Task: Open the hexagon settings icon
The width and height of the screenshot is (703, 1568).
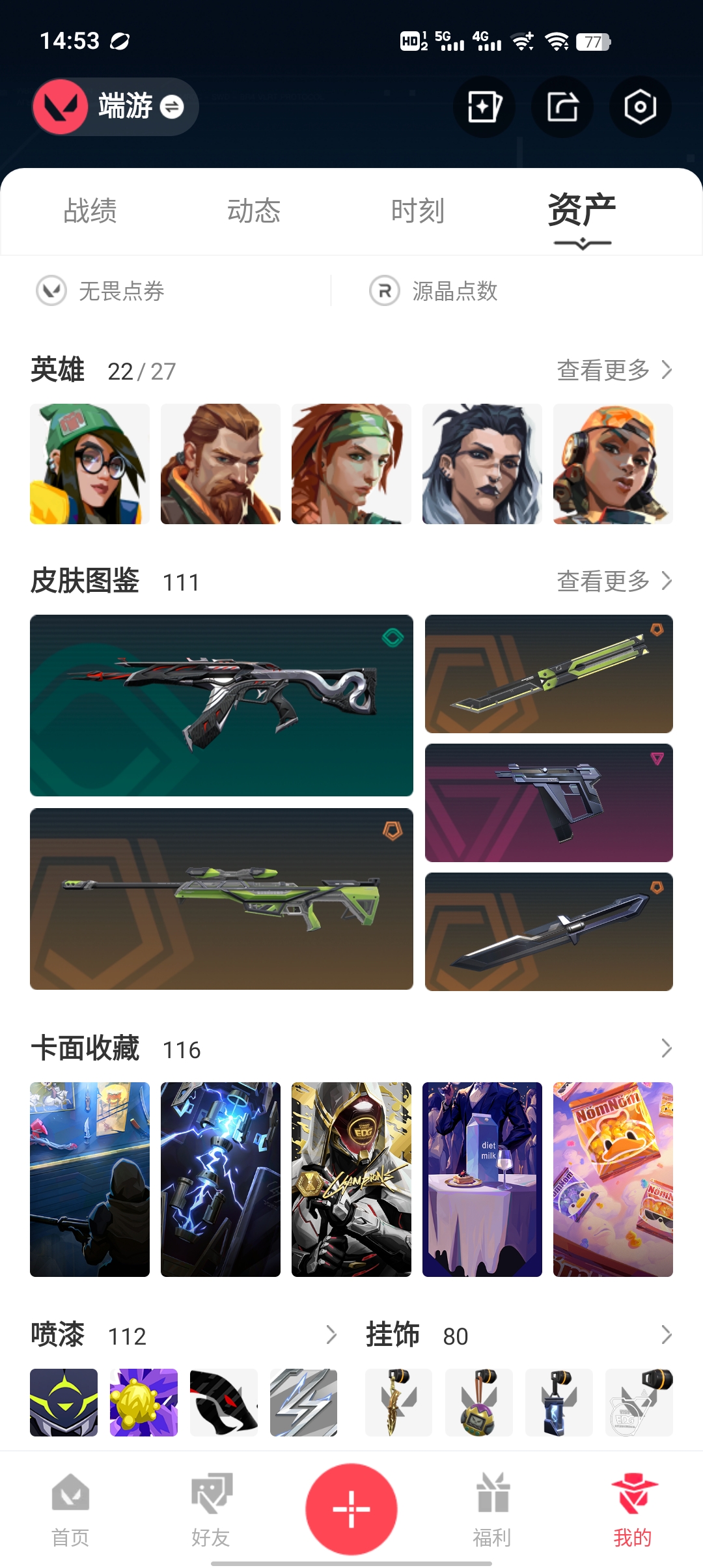Action: pos(640,107)
